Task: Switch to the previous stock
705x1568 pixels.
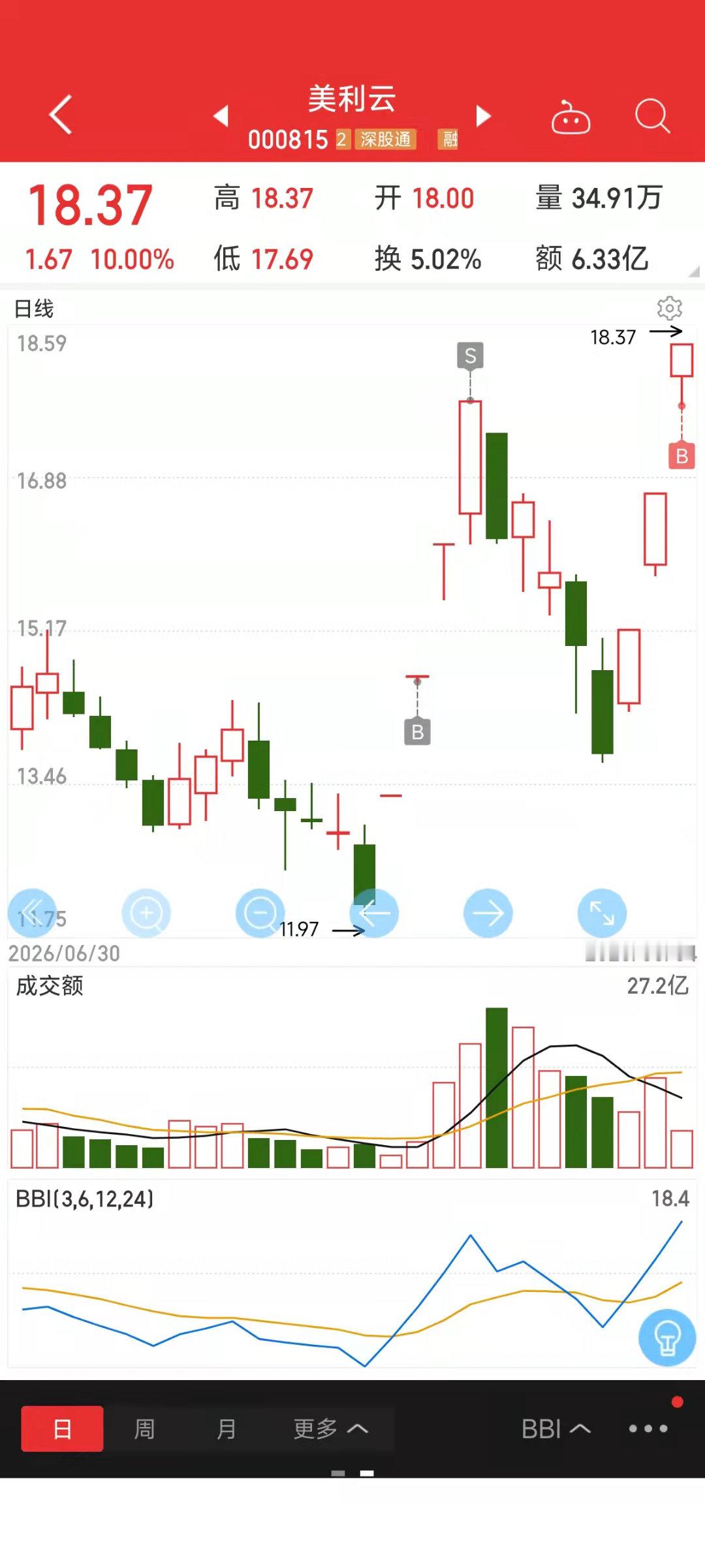Action: coord(221,115)
